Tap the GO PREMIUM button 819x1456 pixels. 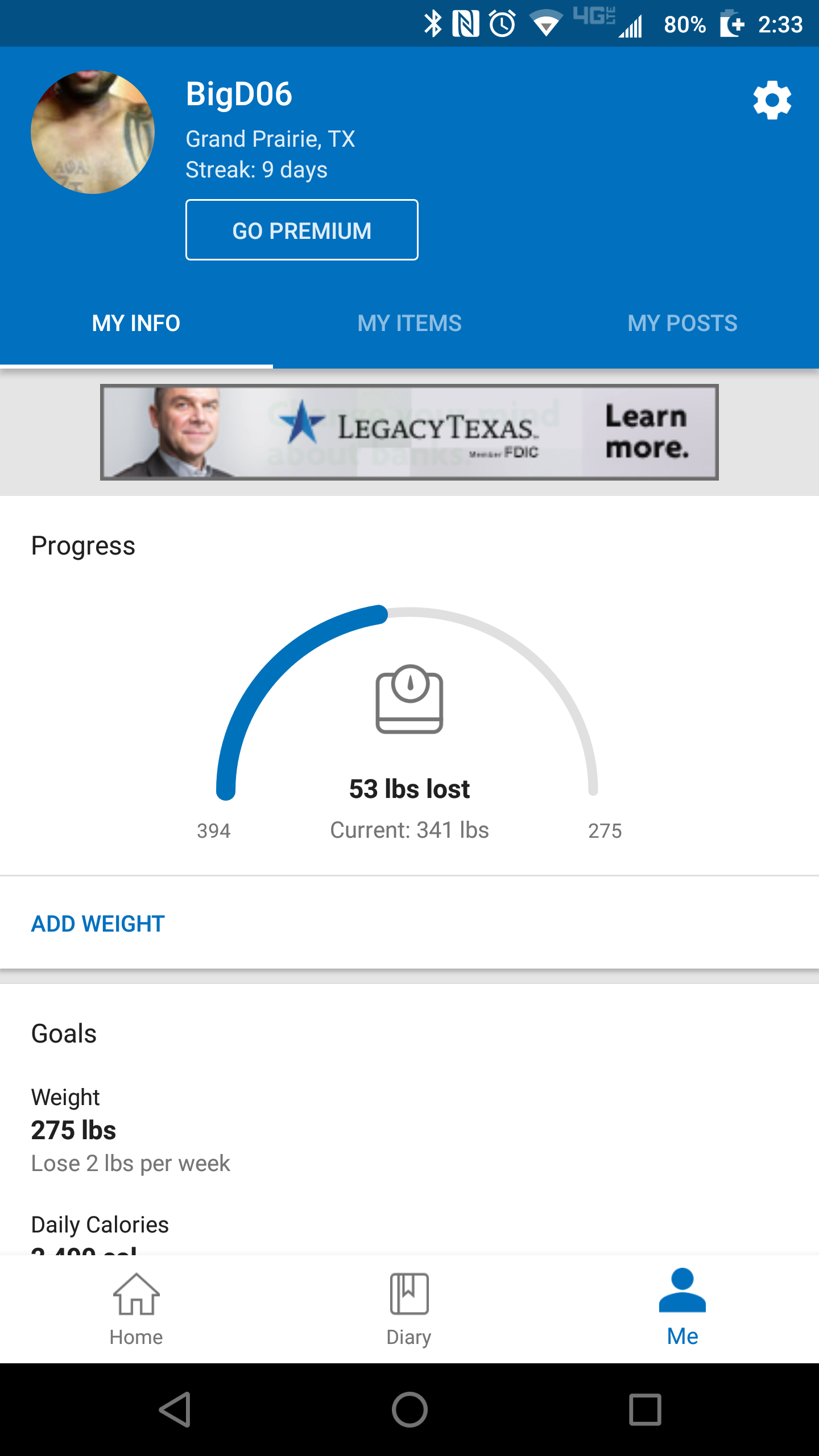(x=302, y=230)
